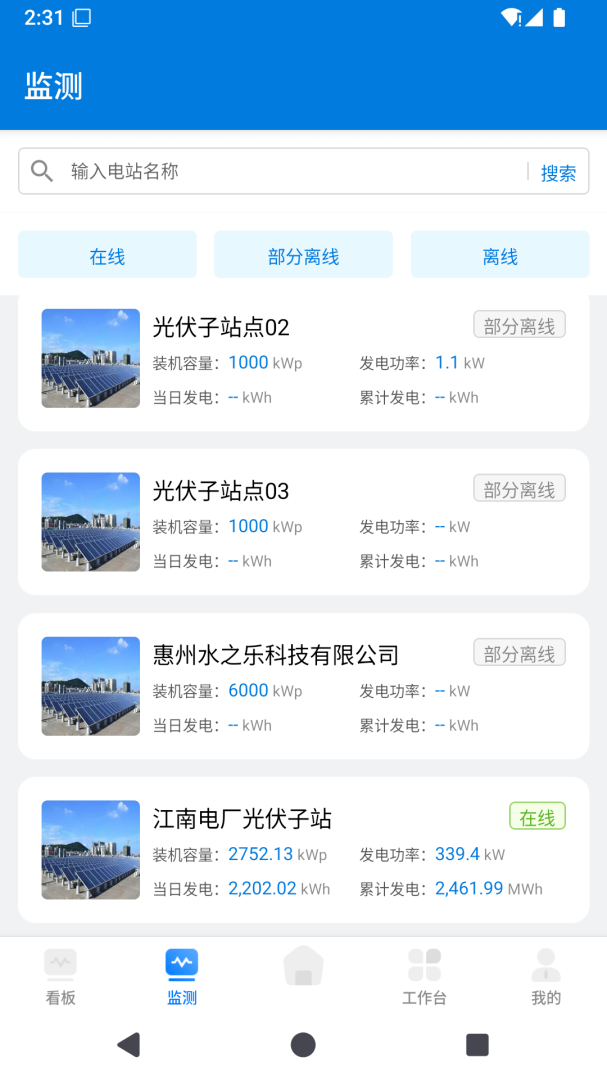607x1080 pixels.
Task: Open the 我的 profile tab
Action: [546, 977]
